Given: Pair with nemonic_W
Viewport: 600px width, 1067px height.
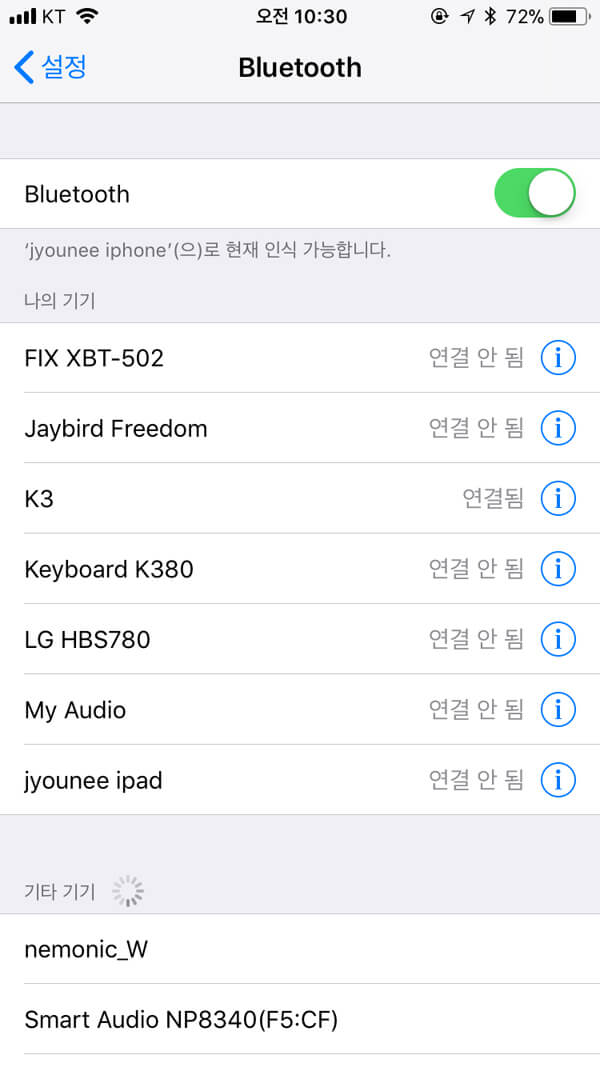Looking at the screenshot, I should [300, 949].
